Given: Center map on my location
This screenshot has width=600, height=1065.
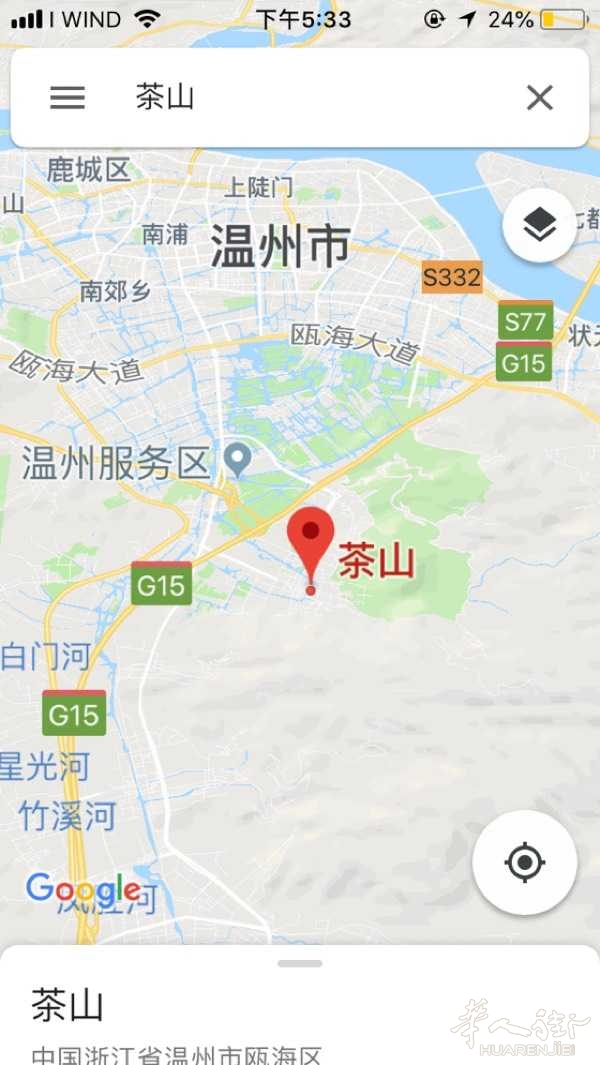Looking at the screenshot, I should 525,863.
